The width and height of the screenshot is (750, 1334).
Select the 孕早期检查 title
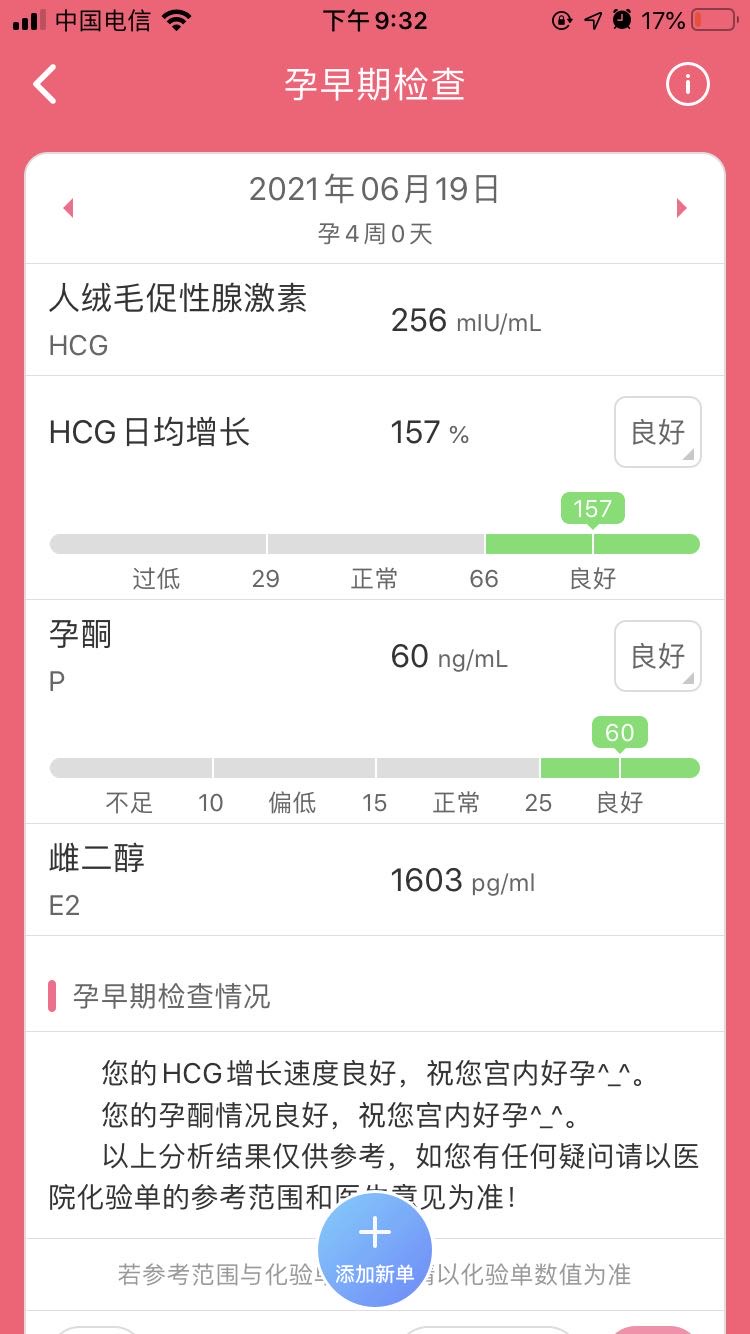pos(374,84)
